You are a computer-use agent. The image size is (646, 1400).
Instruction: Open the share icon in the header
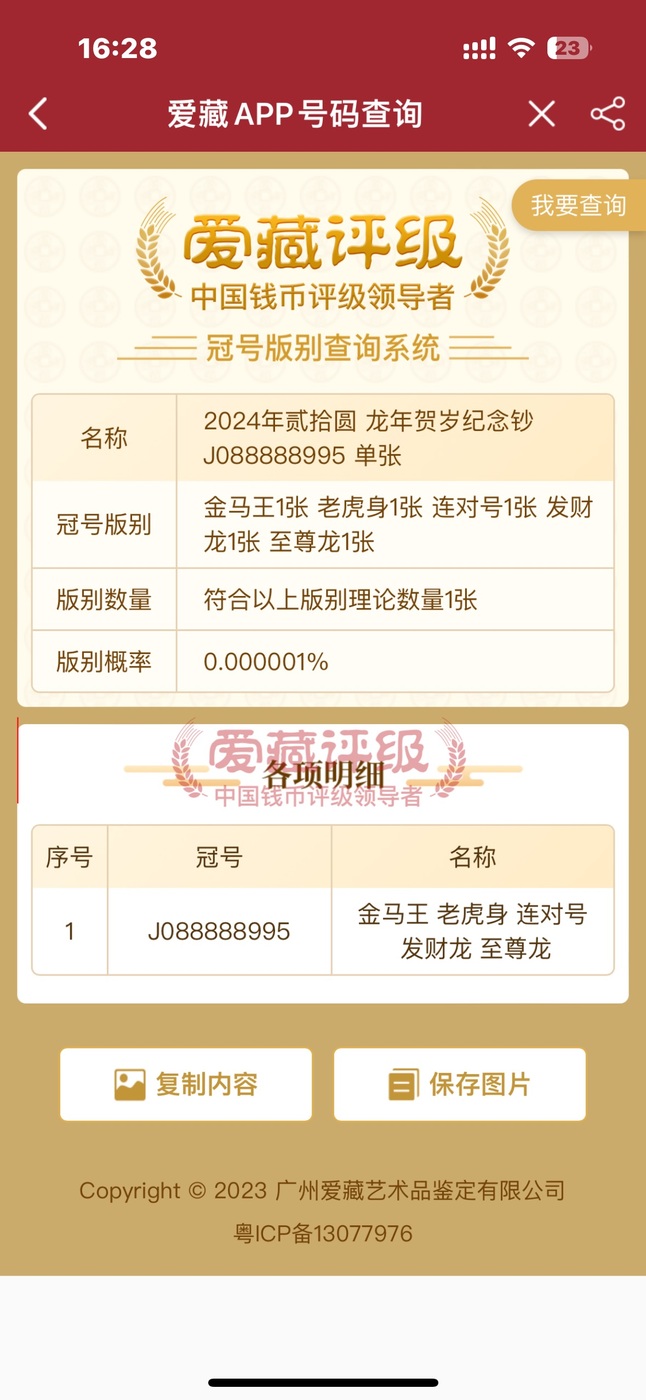coord(607,114)
